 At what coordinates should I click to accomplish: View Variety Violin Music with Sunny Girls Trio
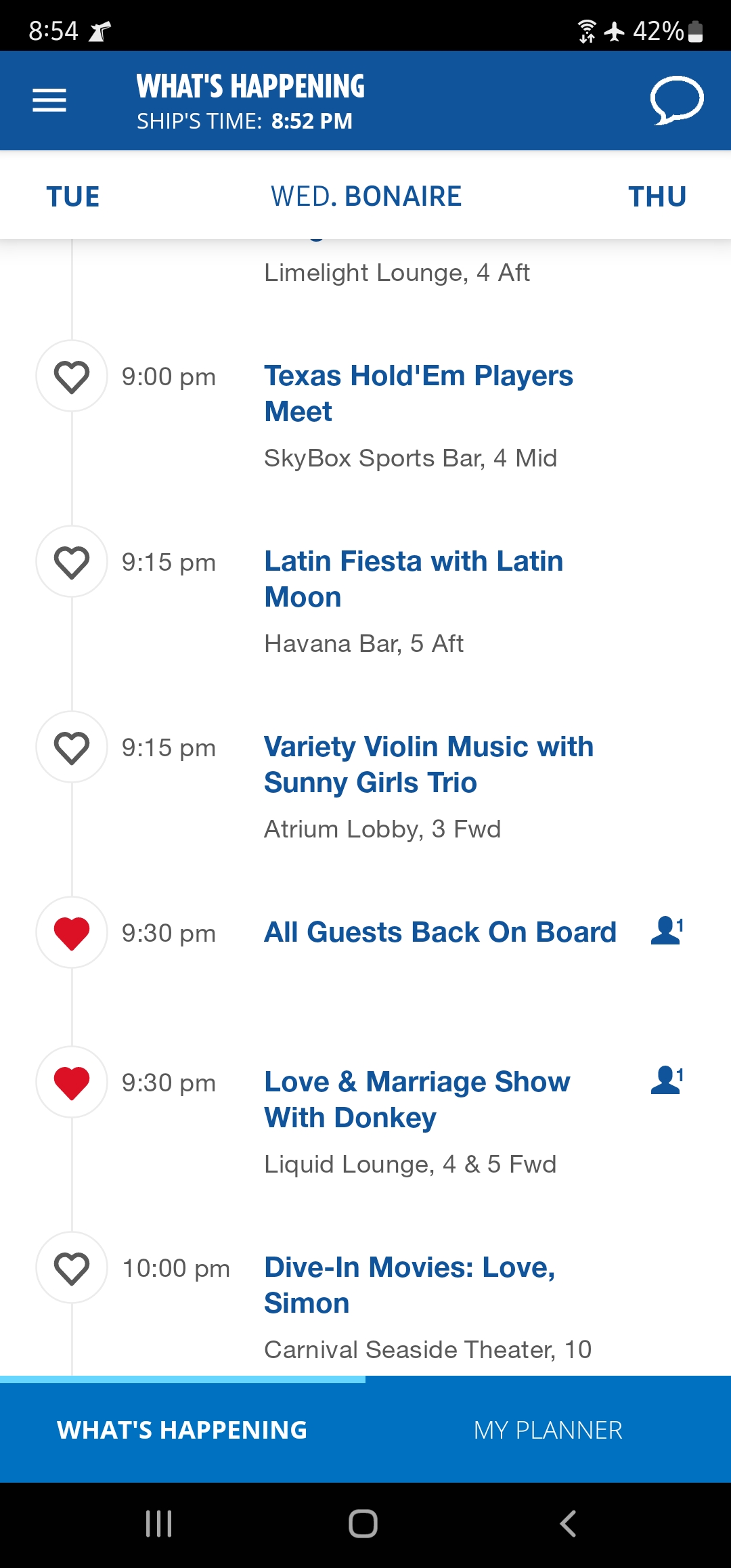tap(428, 764)
